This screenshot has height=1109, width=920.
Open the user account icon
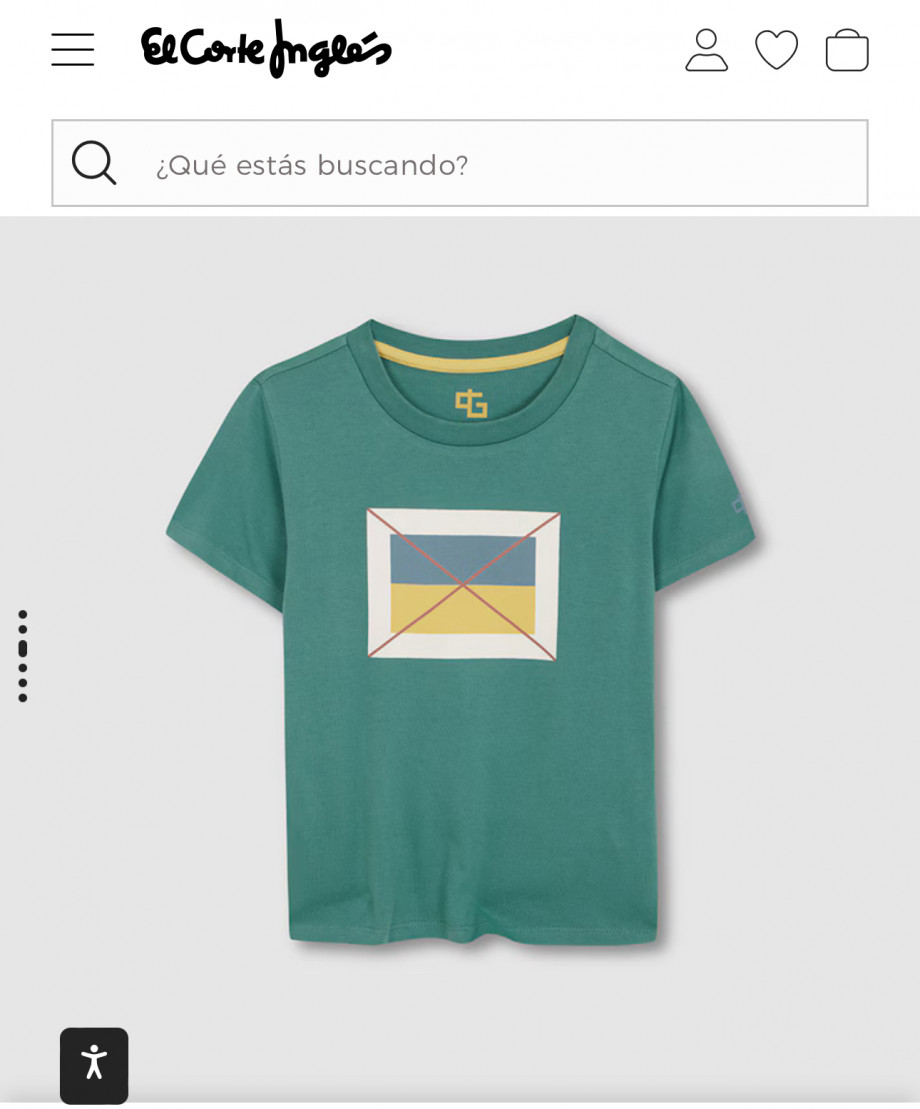[706, 50]
